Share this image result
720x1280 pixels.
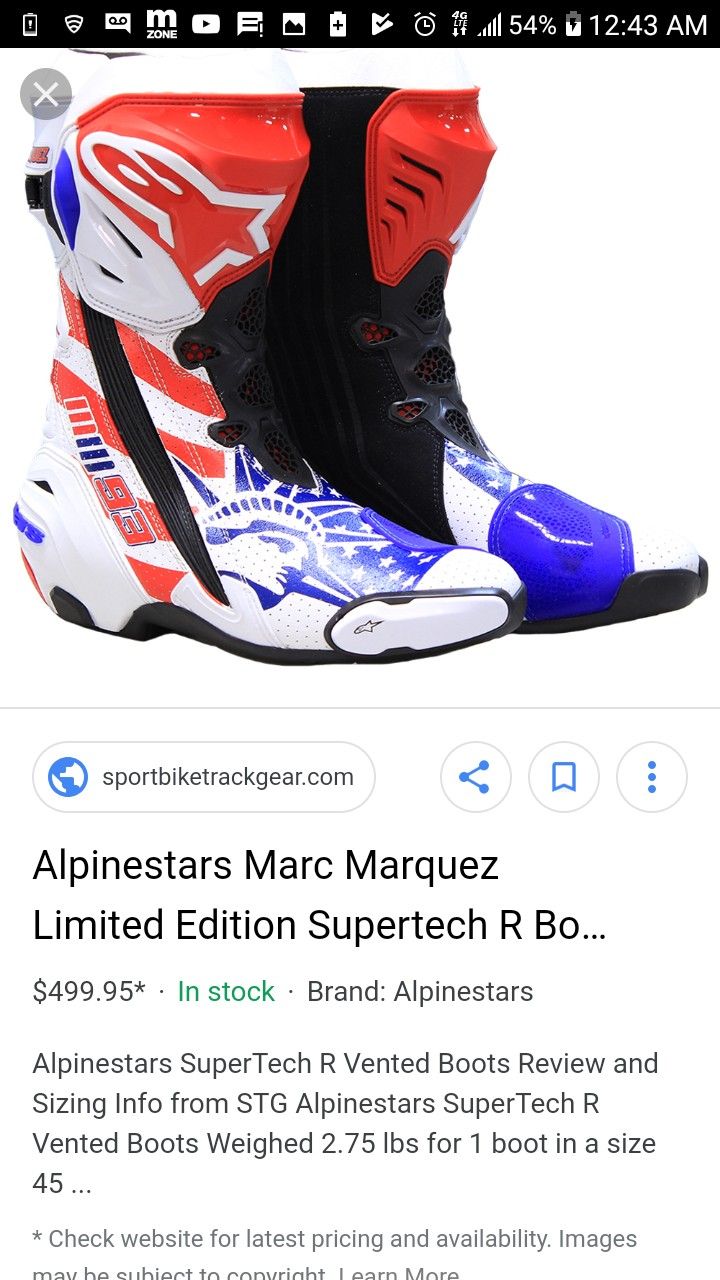pos(475,777)
